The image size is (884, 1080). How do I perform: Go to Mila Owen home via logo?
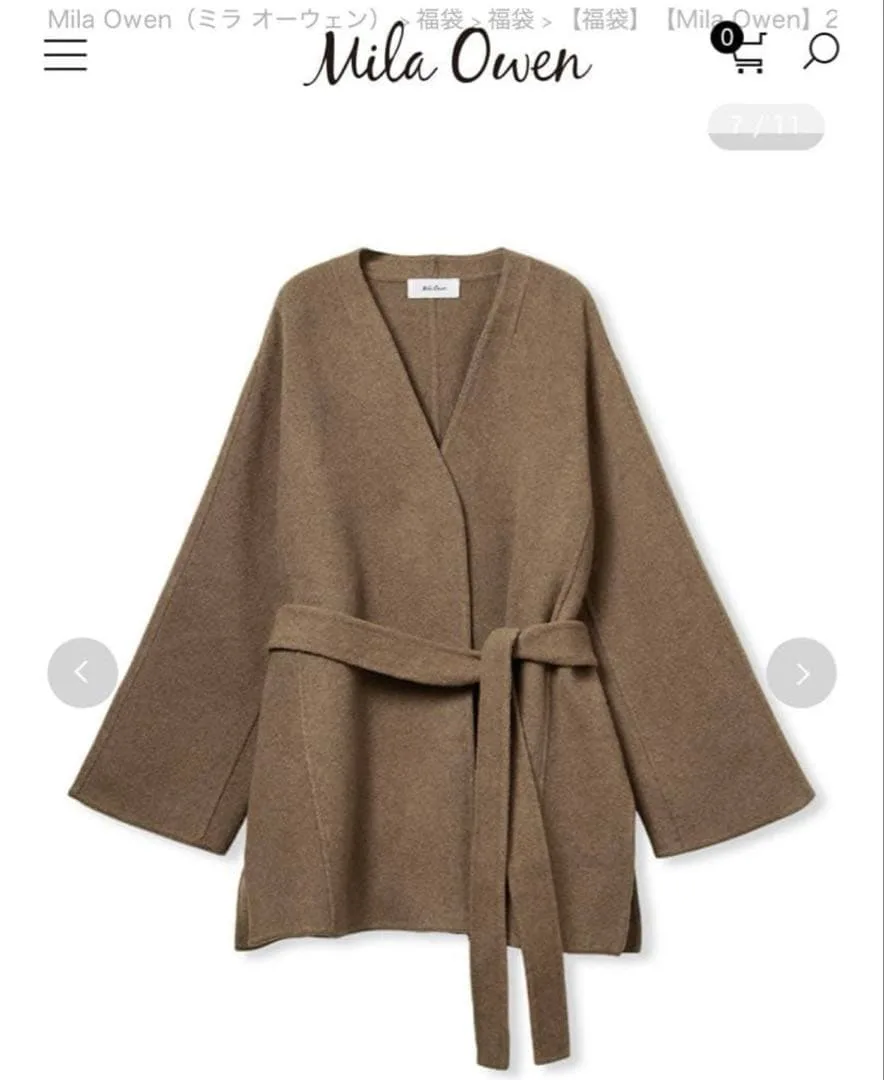click(447, 58)
